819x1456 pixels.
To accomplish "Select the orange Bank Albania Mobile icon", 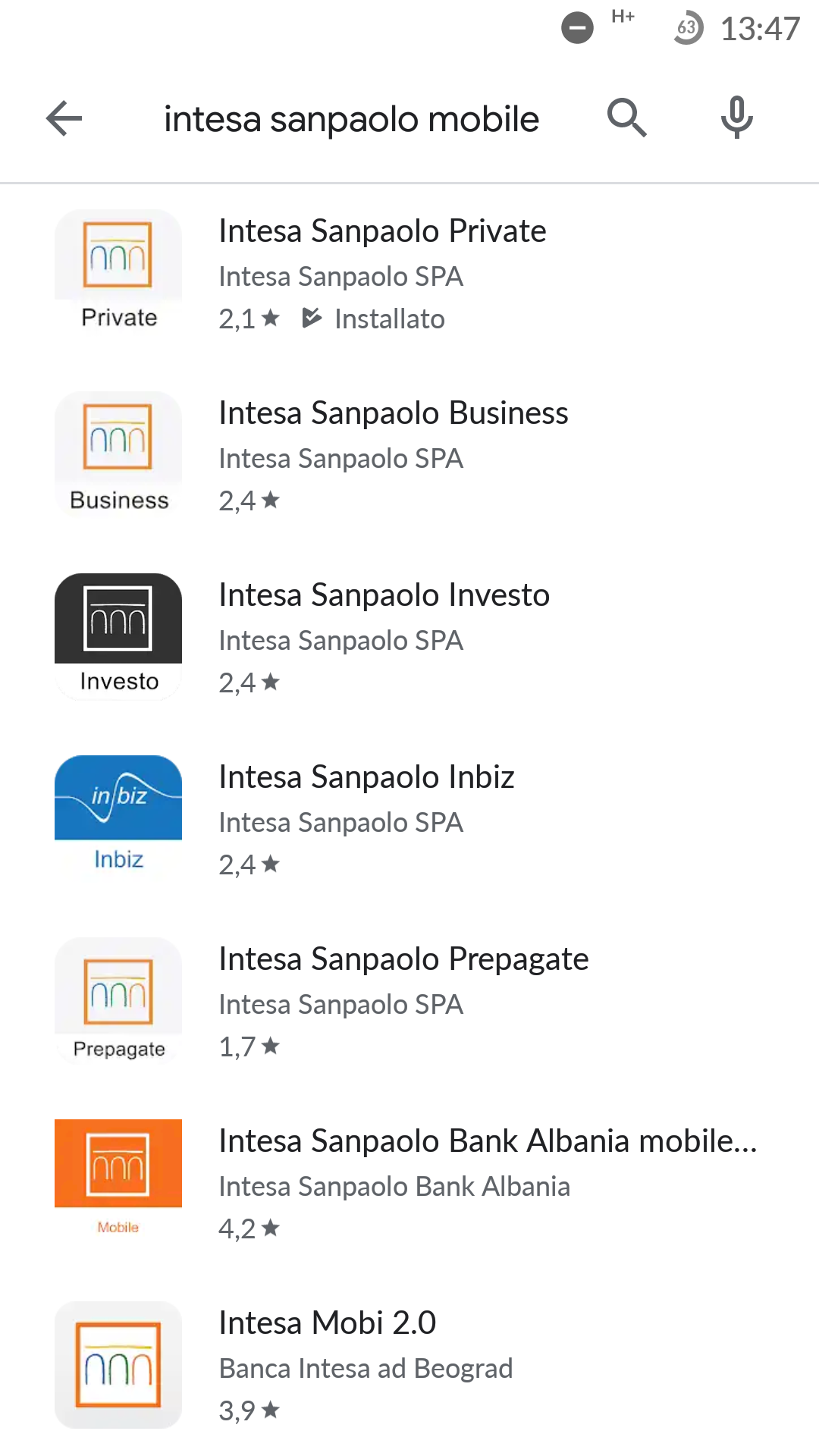I will point(118,1164).
